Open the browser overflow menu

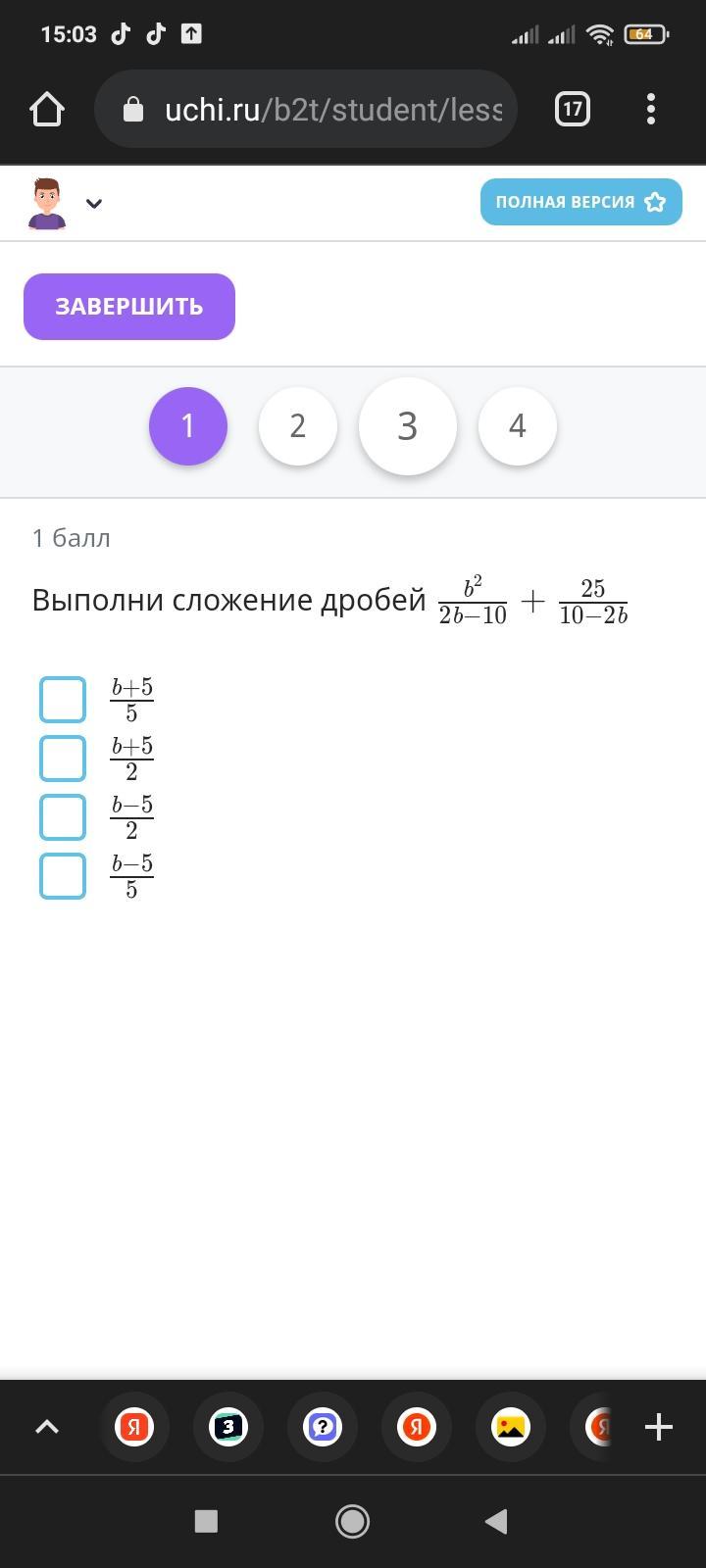click(x=651, y=109)
